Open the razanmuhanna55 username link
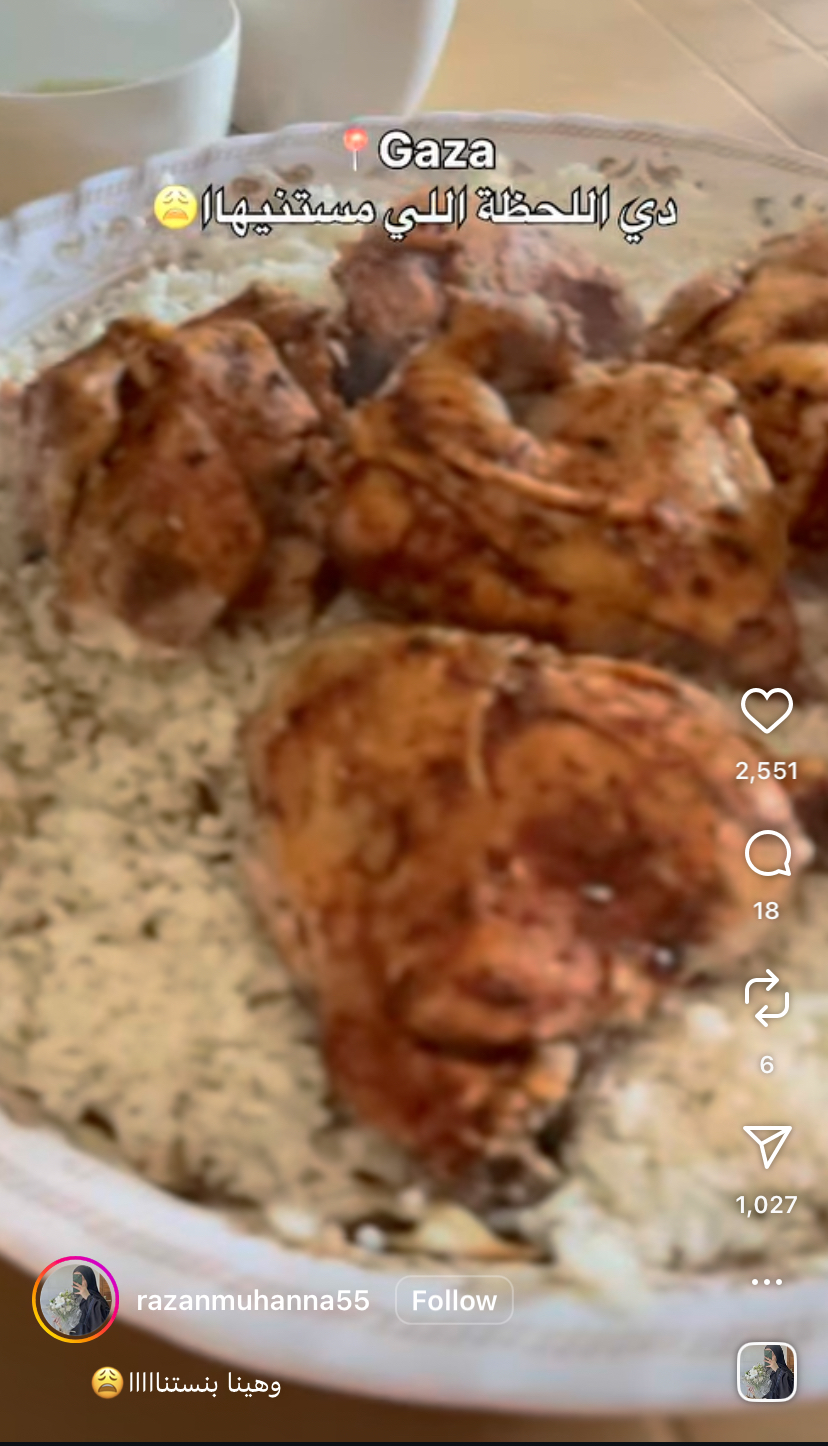This screenshot has width=828, height=1446. 253,1300
